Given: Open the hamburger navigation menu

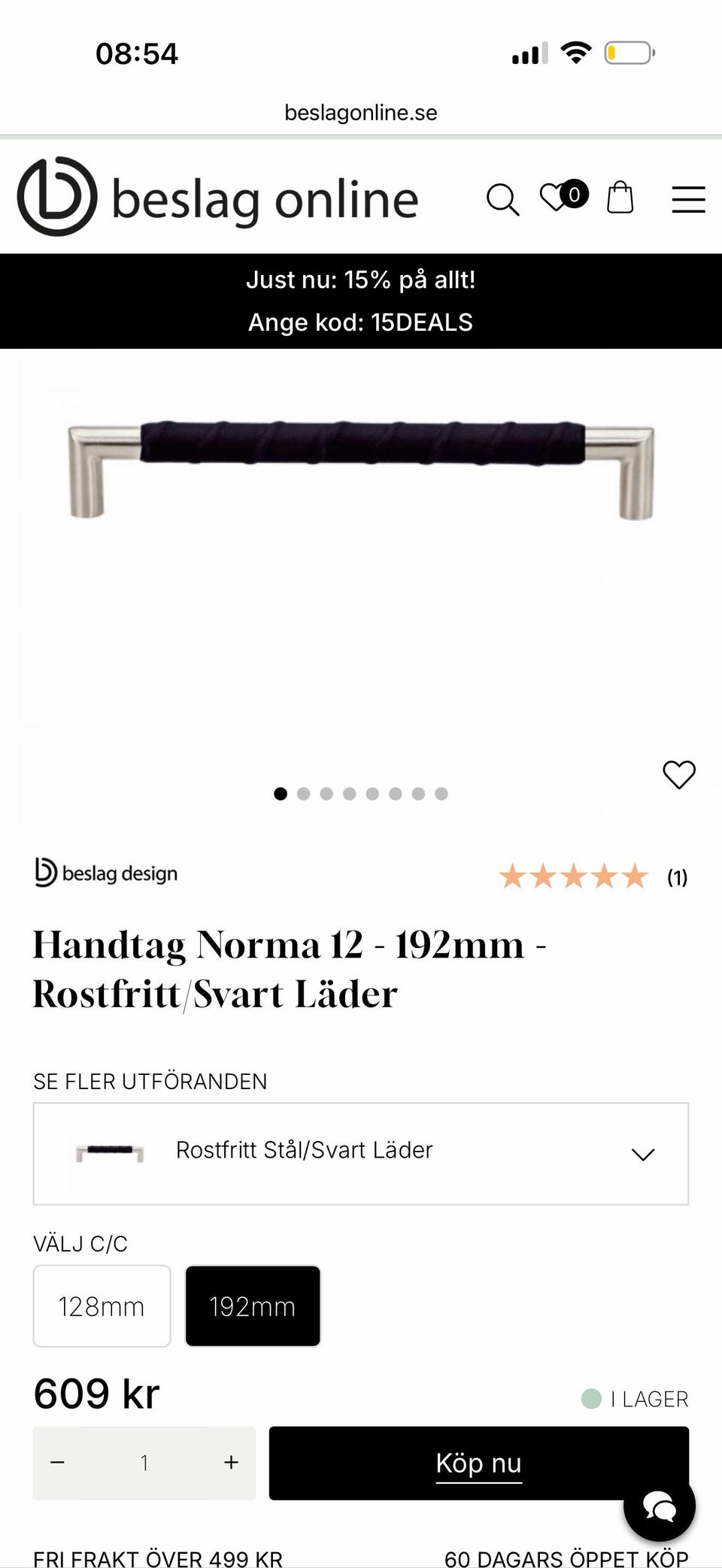Looking at the screenshot, I should coord(687,199).
